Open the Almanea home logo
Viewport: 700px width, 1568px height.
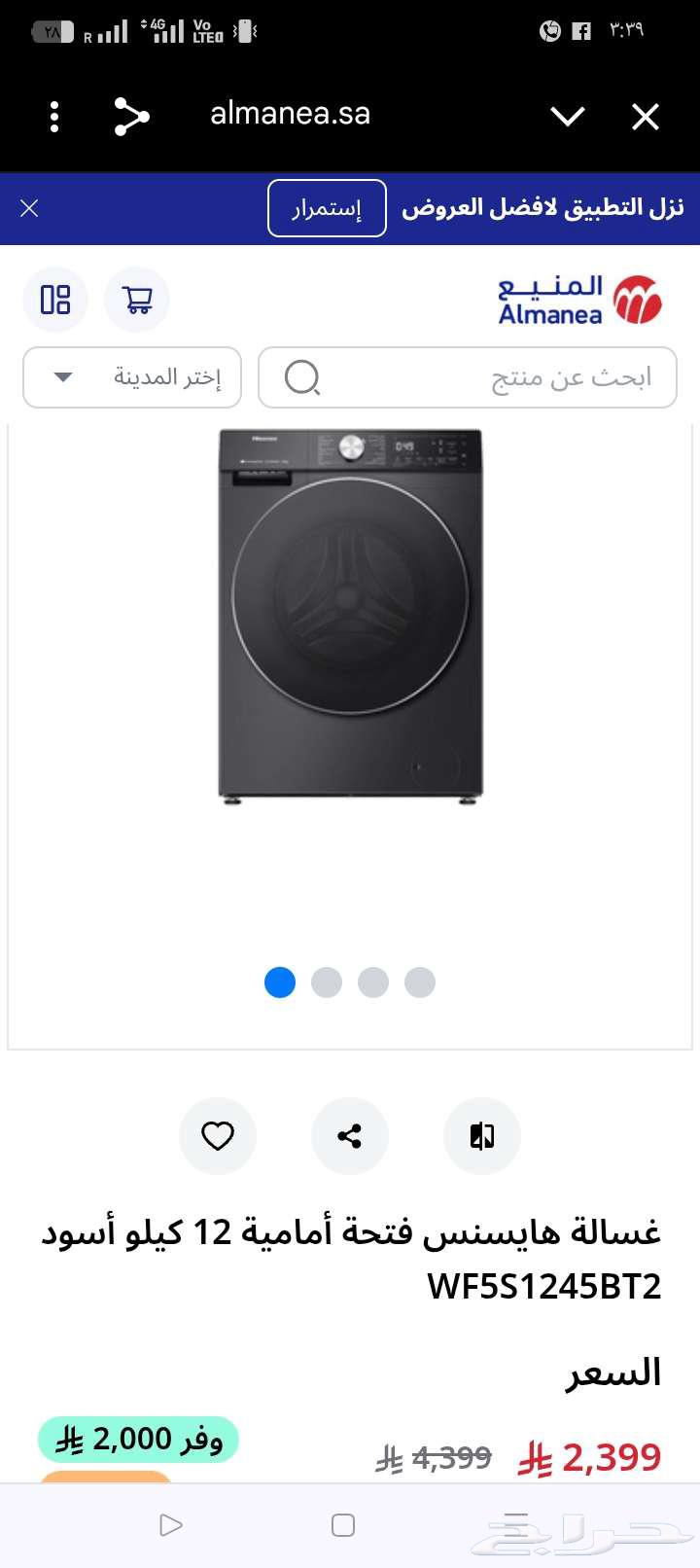coord(579,300)
